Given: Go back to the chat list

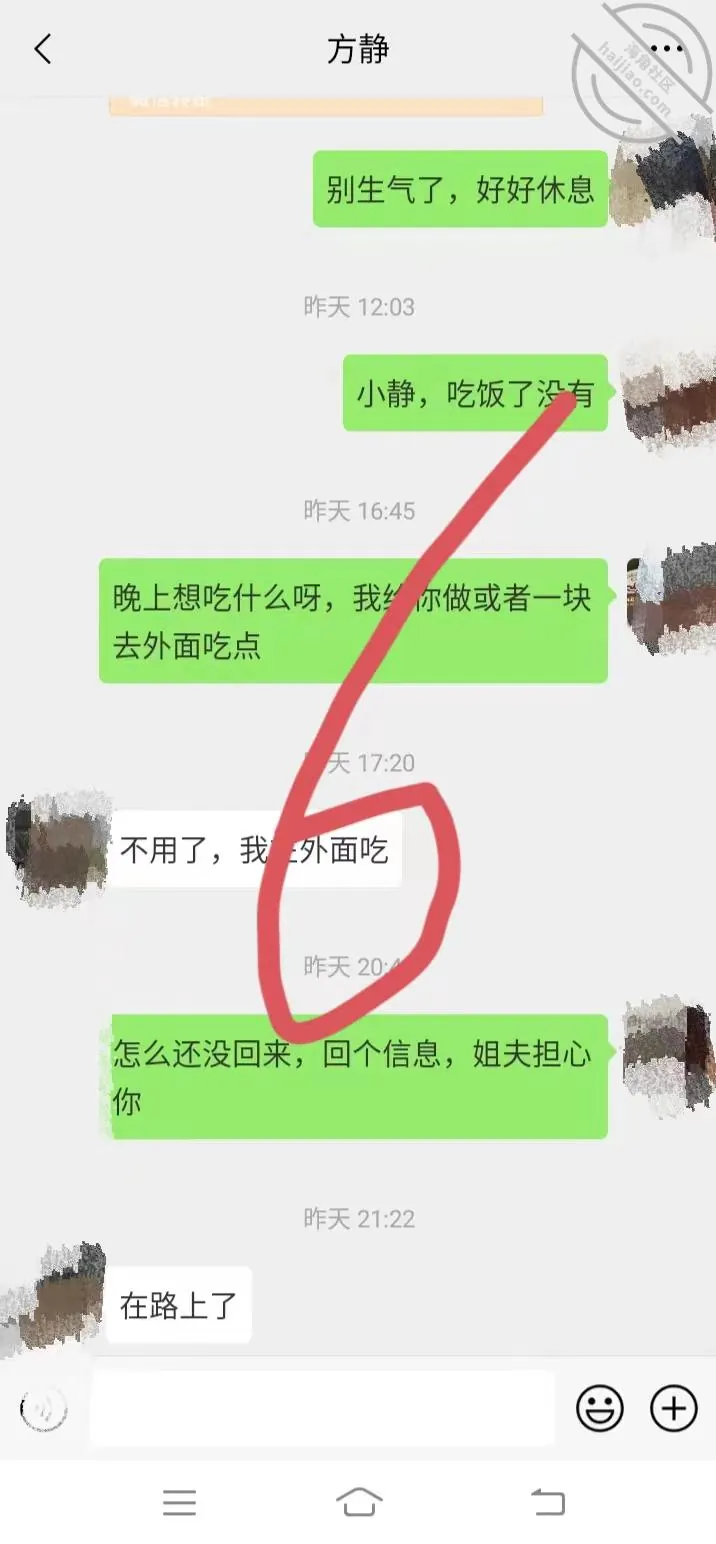Looking at the screenshot, I should tap(43, 49).
